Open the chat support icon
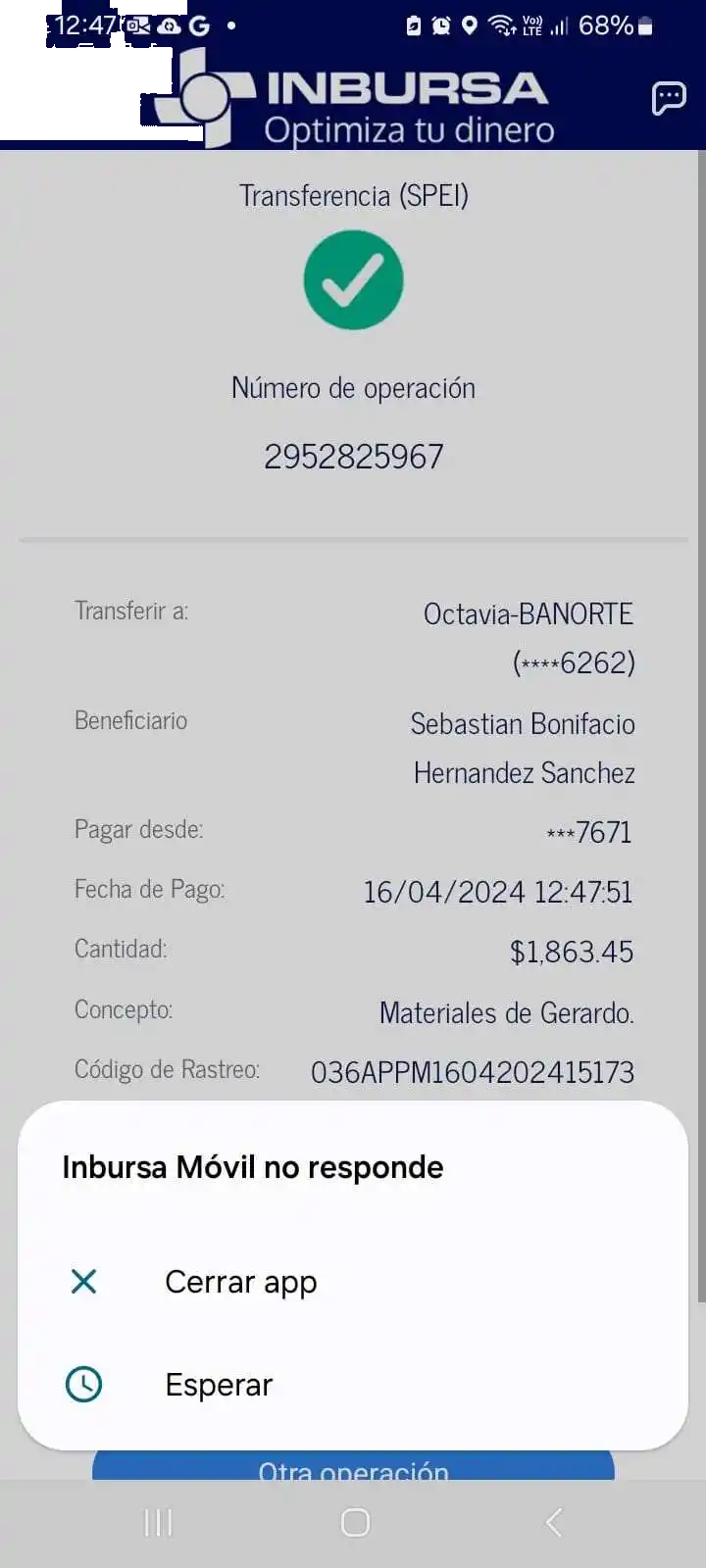This screenshot has width=706, height=1568. point(669,98)
